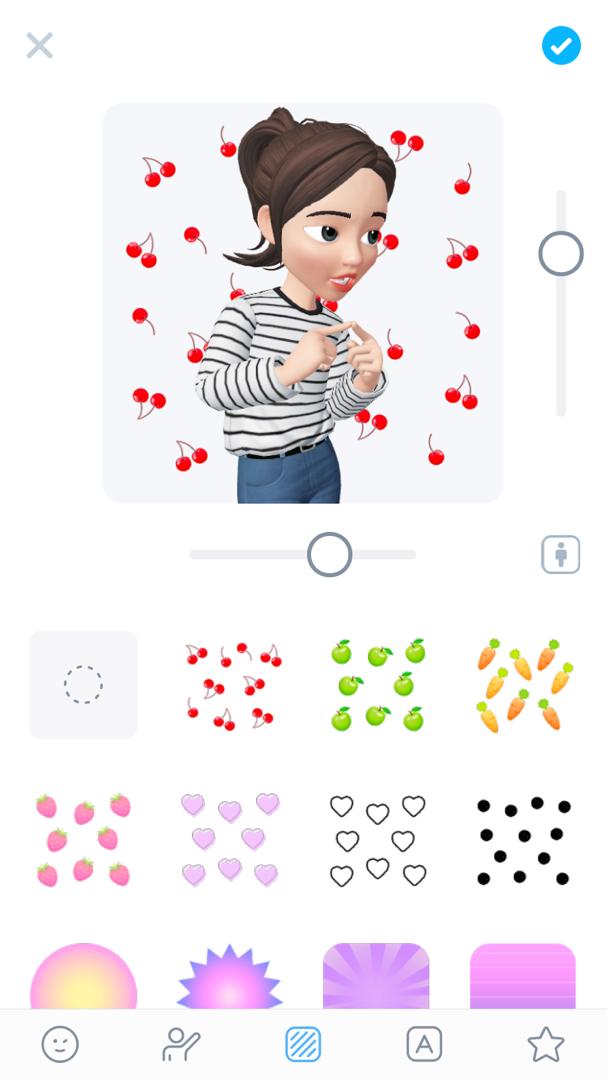Select the purple hearts pattern

(x=230, y=838)
